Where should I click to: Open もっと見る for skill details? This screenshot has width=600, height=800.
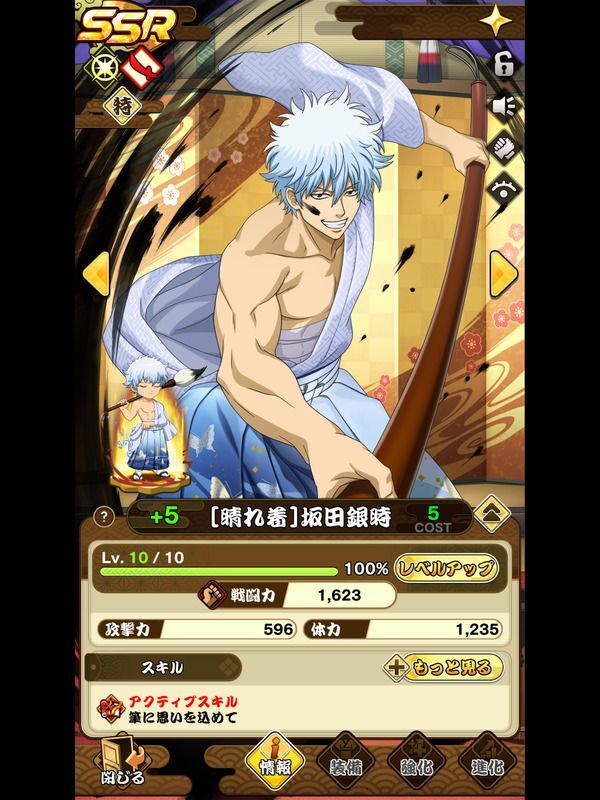(x=442, y=668)
